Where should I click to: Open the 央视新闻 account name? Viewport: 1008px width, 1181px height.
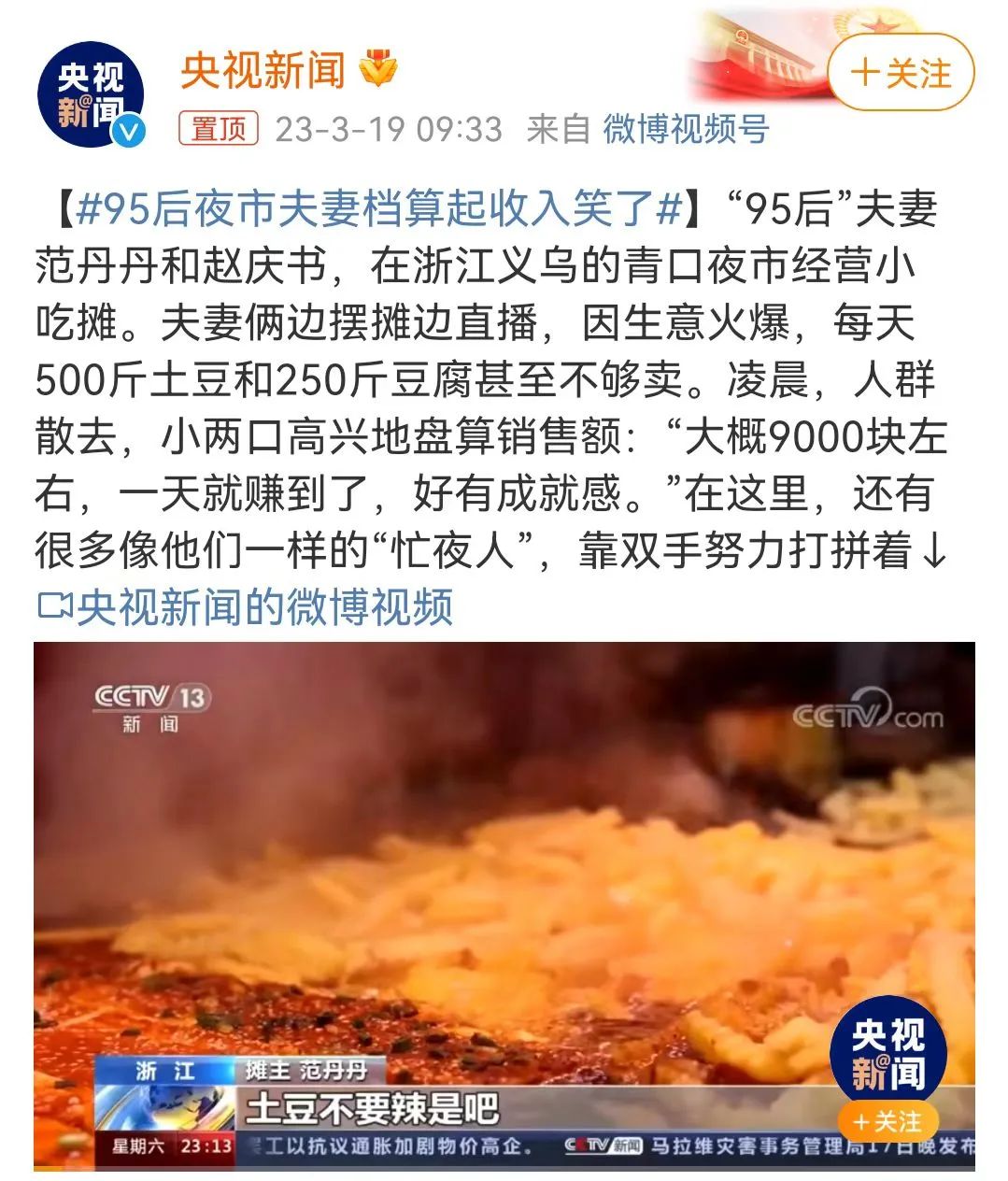(263, 70)
